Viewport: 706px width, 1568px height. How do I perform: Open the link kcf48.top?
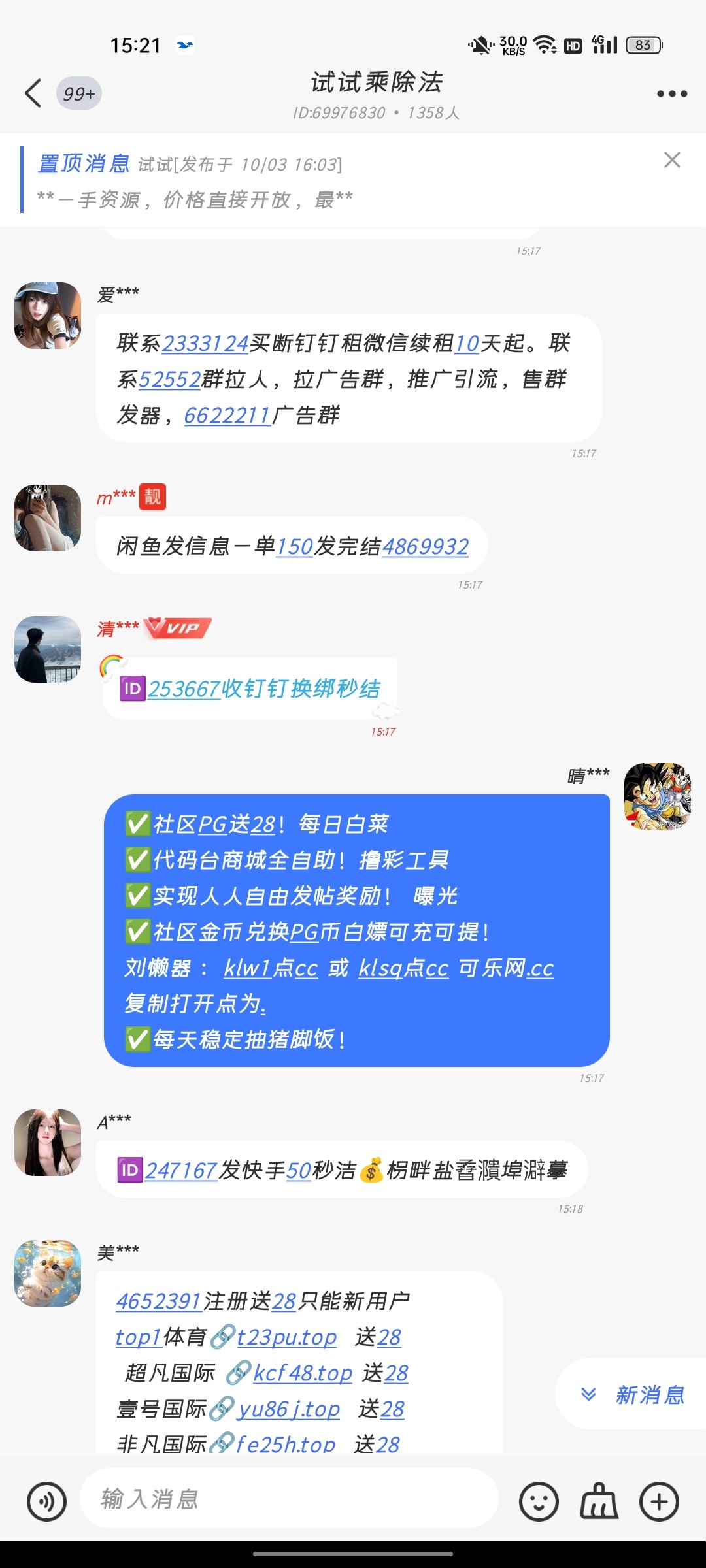coord(302,1373)
